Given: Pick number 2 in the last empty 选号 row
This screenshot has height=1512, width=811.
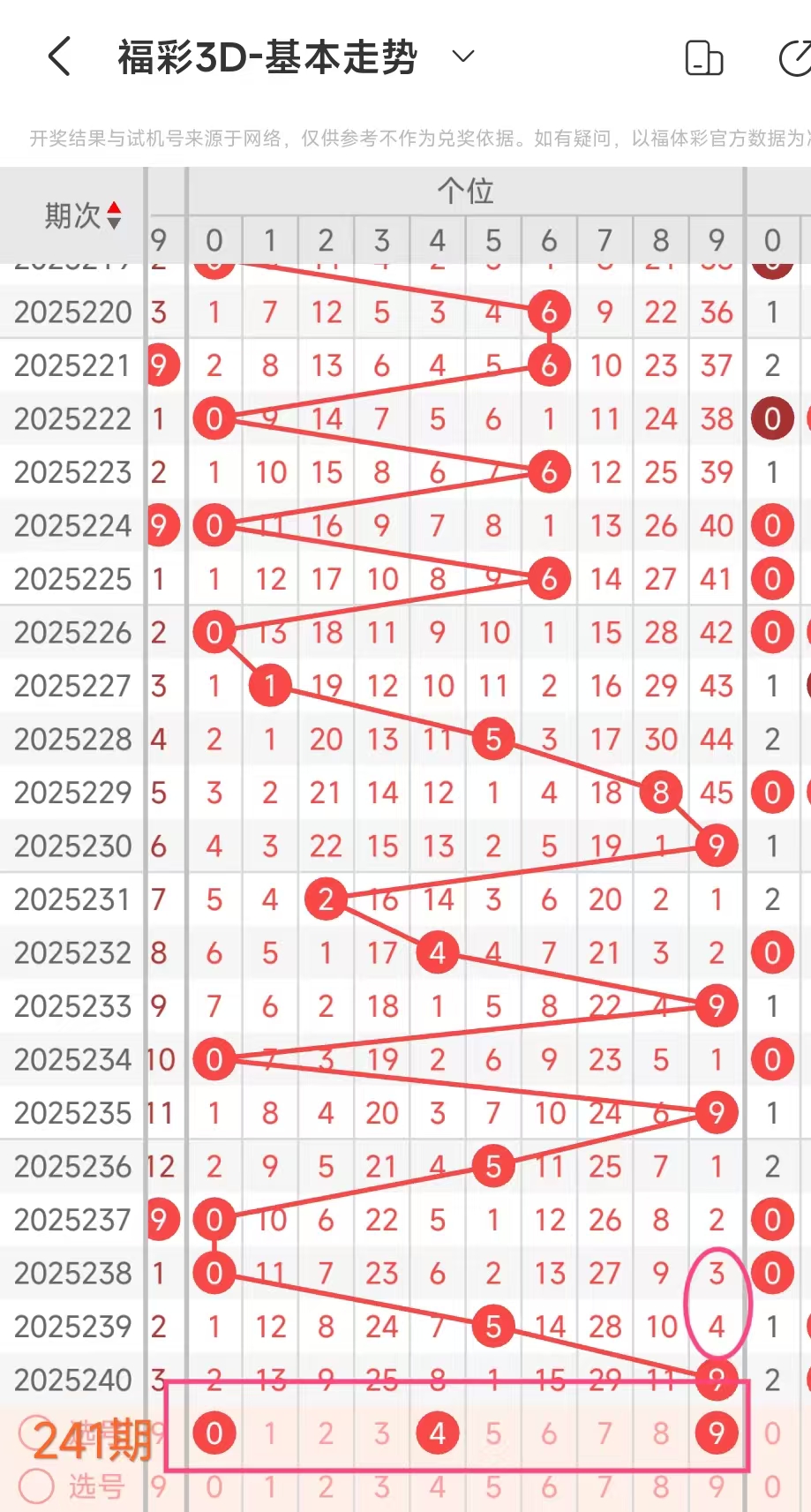Looking at the screenshot, I should pyautogui.click(x=326, y=1487).
